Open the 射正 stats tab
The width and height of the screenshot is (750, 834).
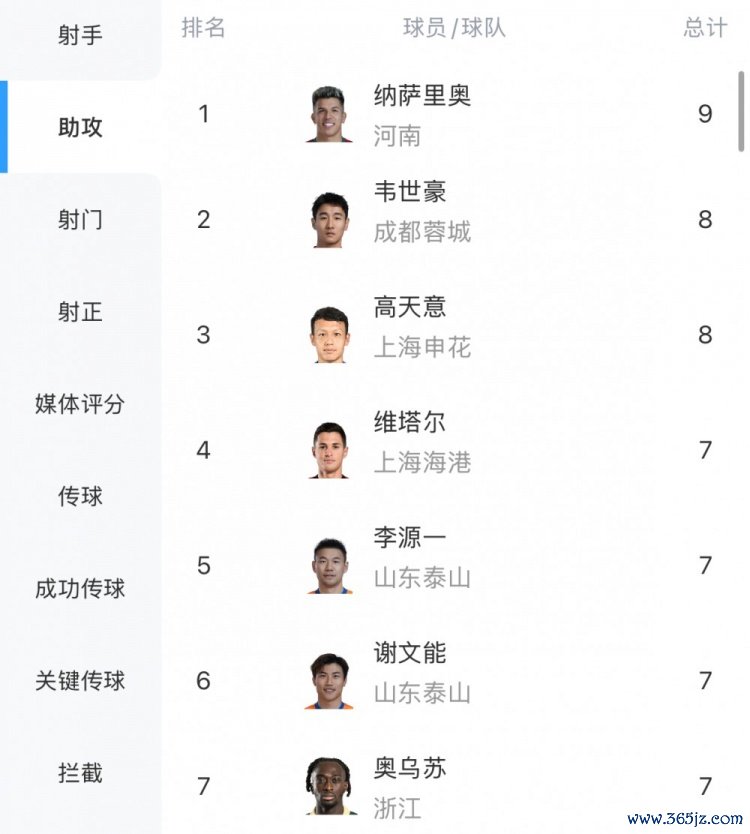pyautogui.click(x=80, y=312)
